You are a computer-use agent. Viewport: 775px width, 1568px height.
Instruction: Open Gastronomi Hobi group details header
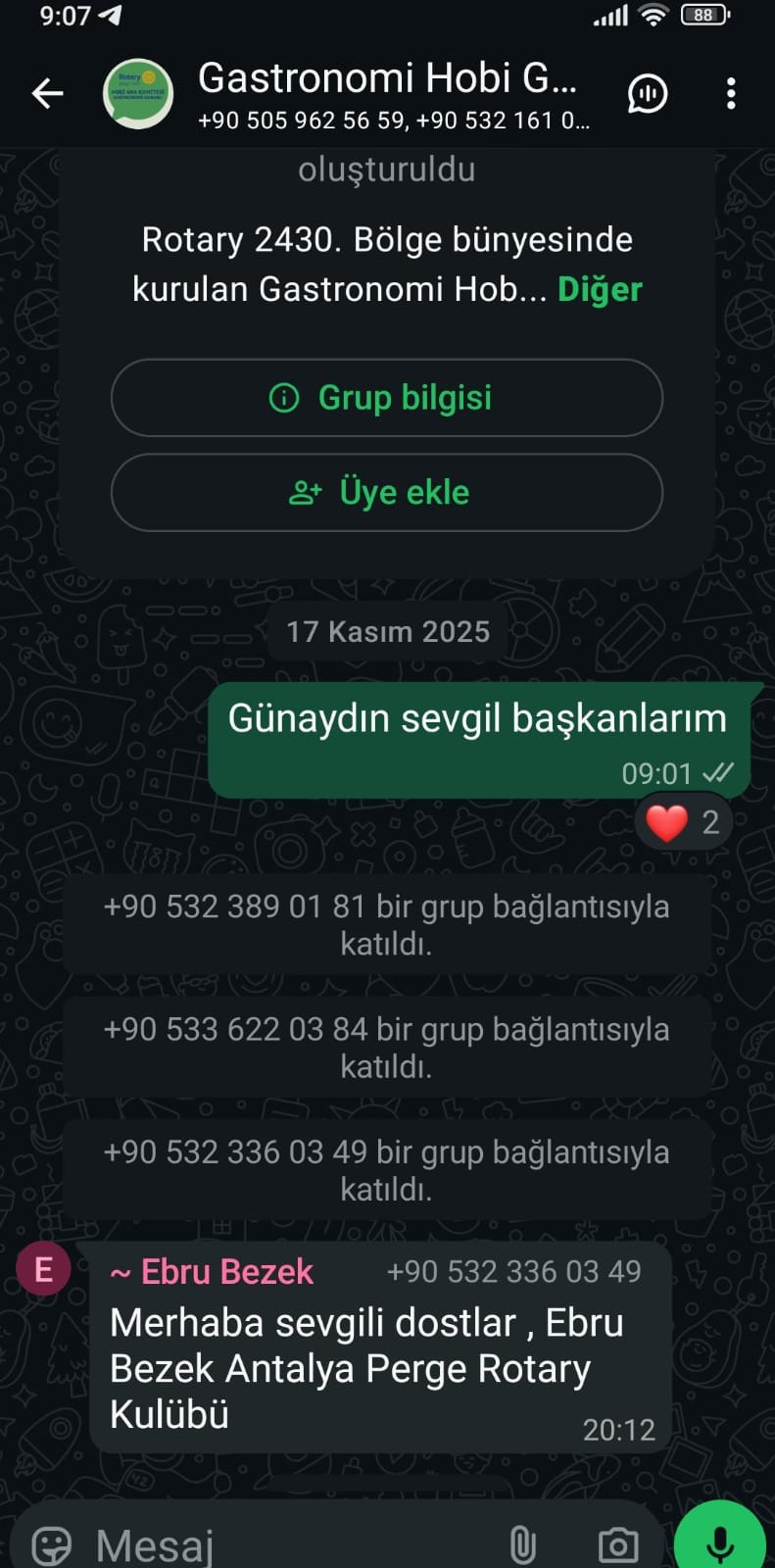tap(392, 93)
